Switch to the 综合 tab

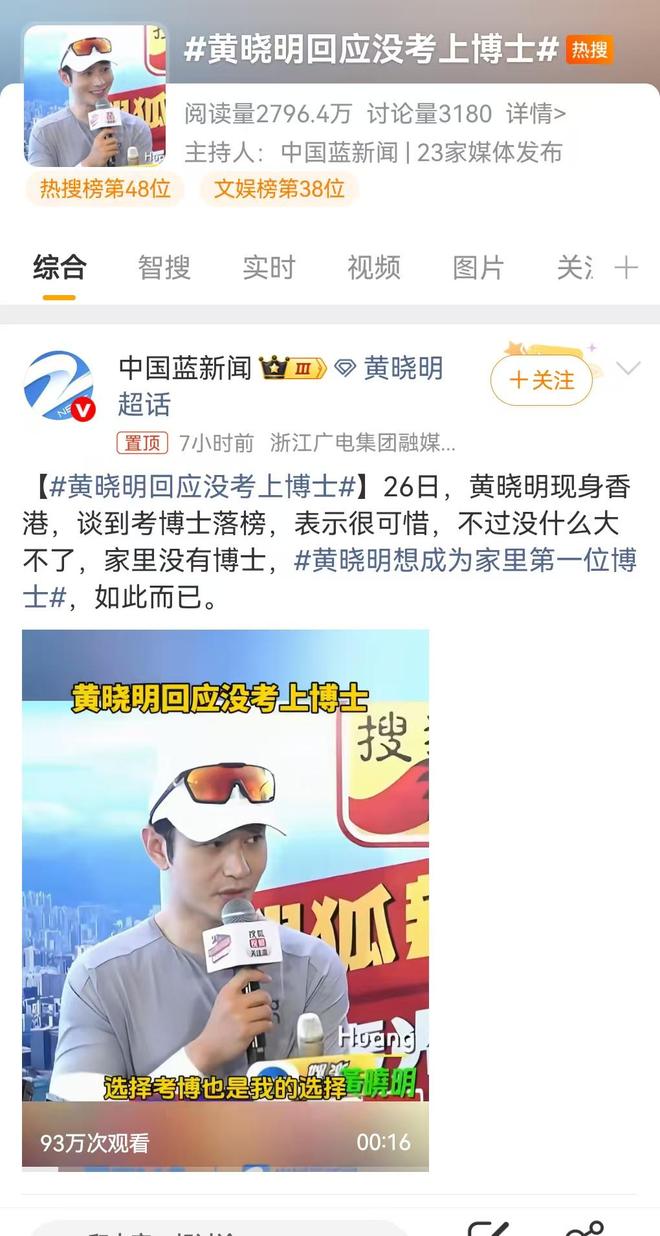[59, 268]
